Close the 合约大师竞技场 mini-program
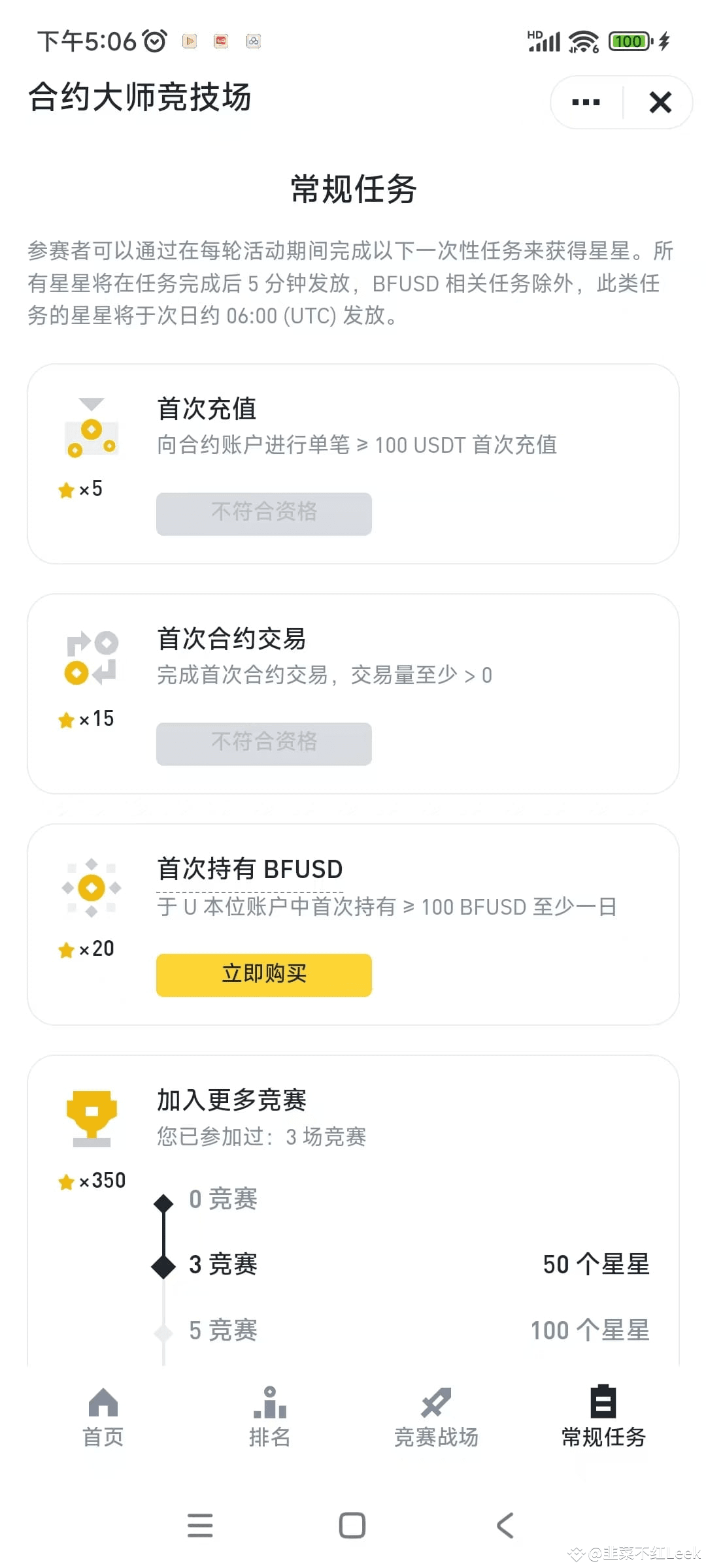The height and width of the screenshot is (1568, 706). coord(660,103)
